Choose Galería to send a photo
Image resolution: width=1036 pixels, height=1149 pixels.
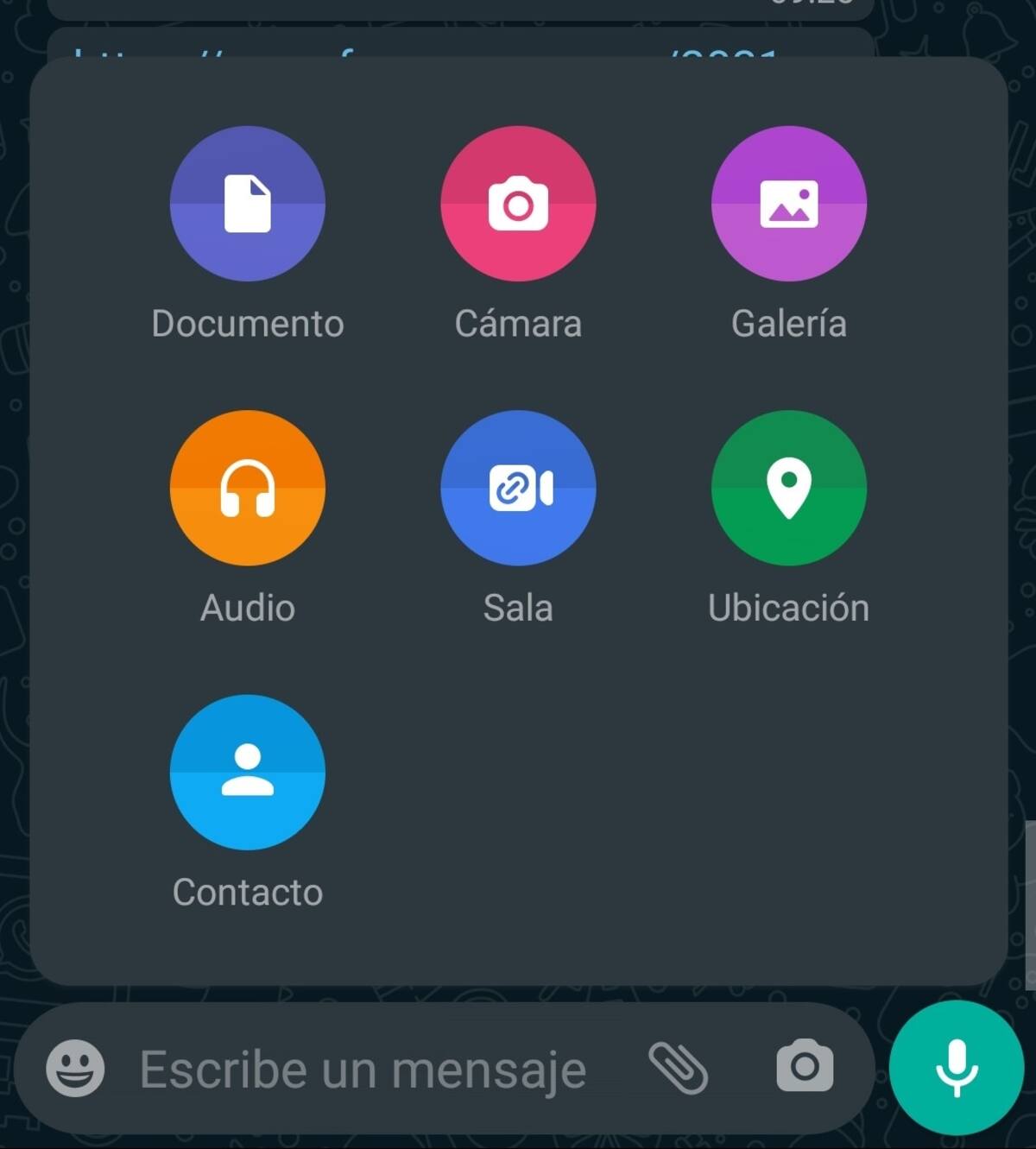(788, 205)
